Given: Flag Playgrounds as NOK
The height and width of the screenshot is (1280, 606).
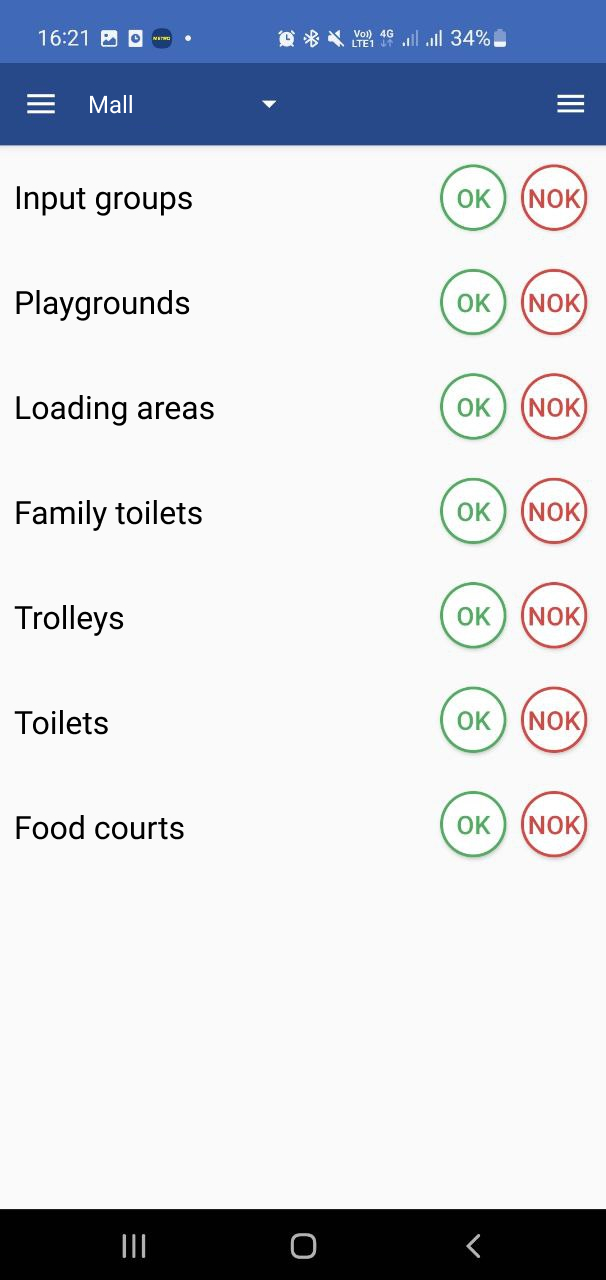Looking at the screenshot, I should [x=554, y=303].
